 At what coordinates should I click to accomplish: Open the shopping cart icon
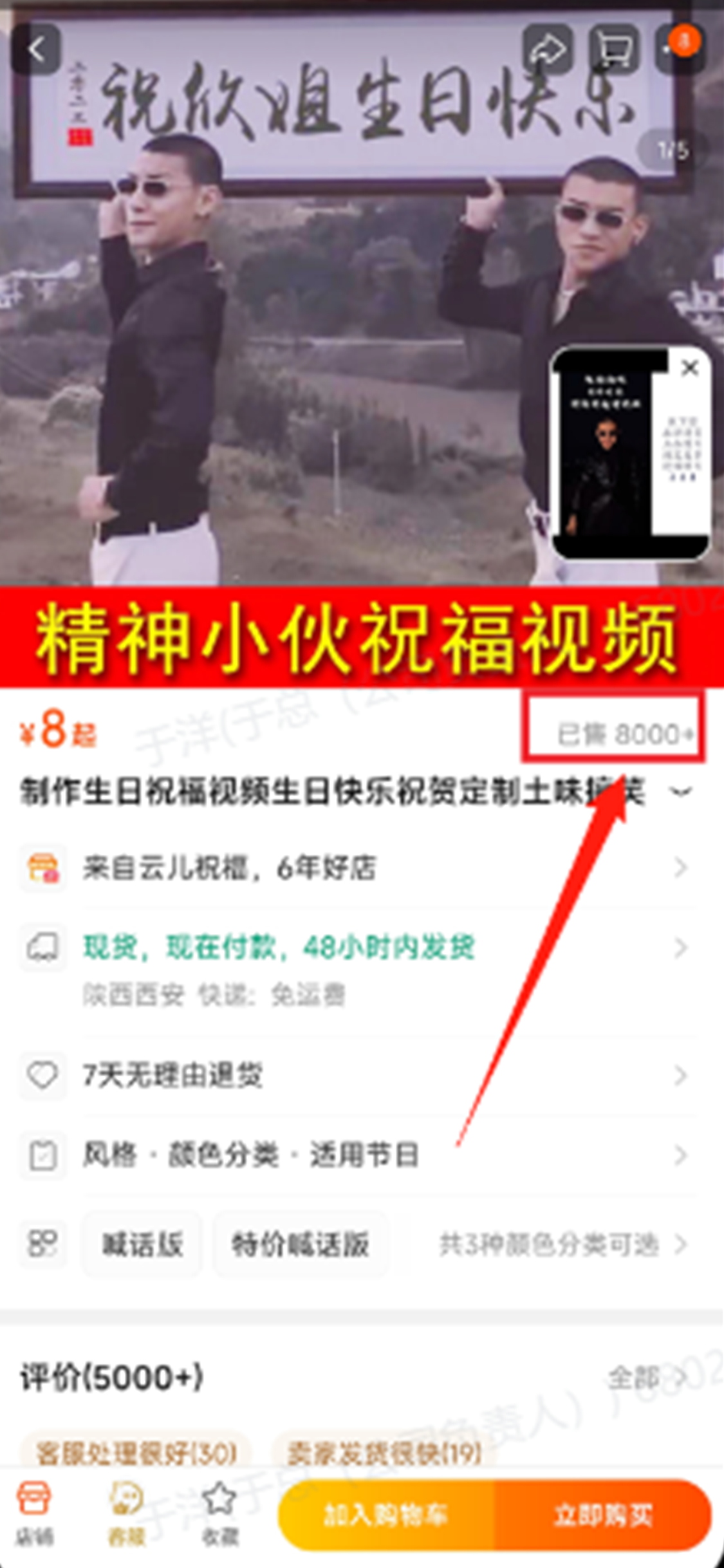[x=613, y=50]
